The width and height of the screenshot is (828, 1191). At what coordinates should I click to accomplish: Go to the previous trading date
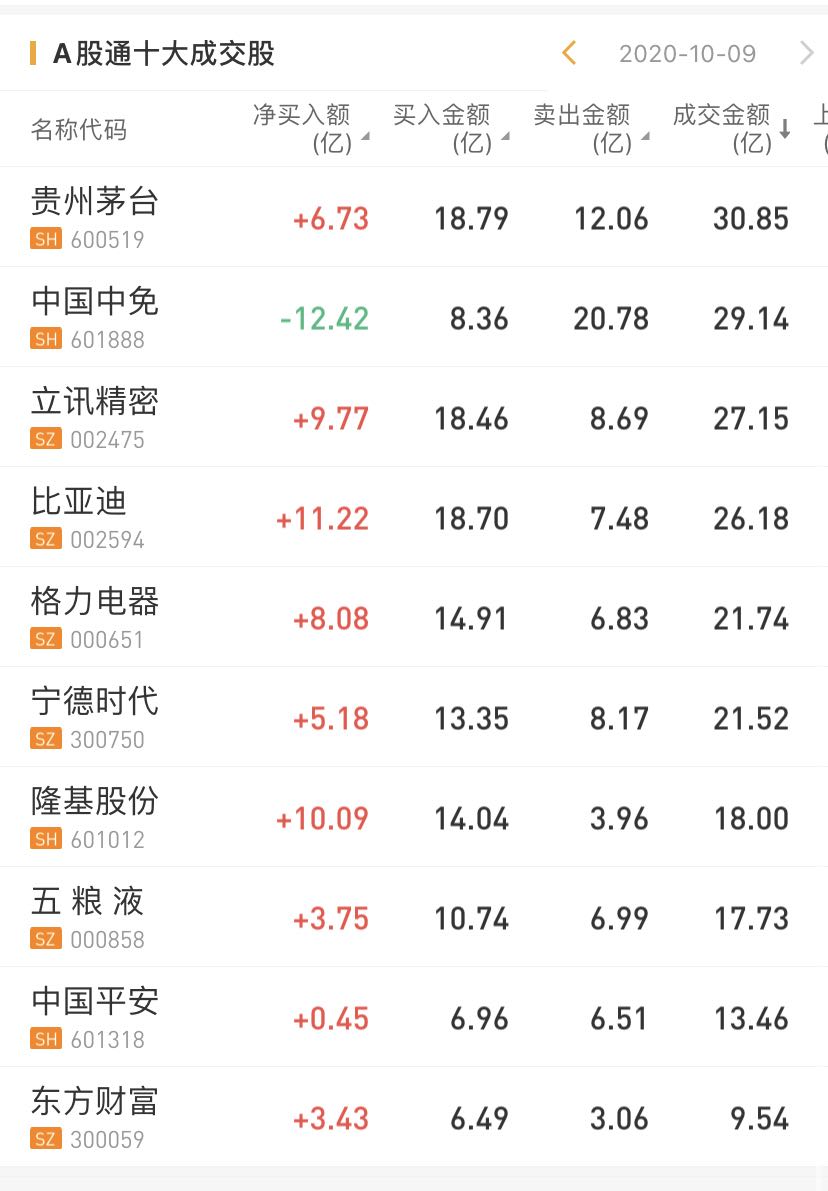point(569,53)
